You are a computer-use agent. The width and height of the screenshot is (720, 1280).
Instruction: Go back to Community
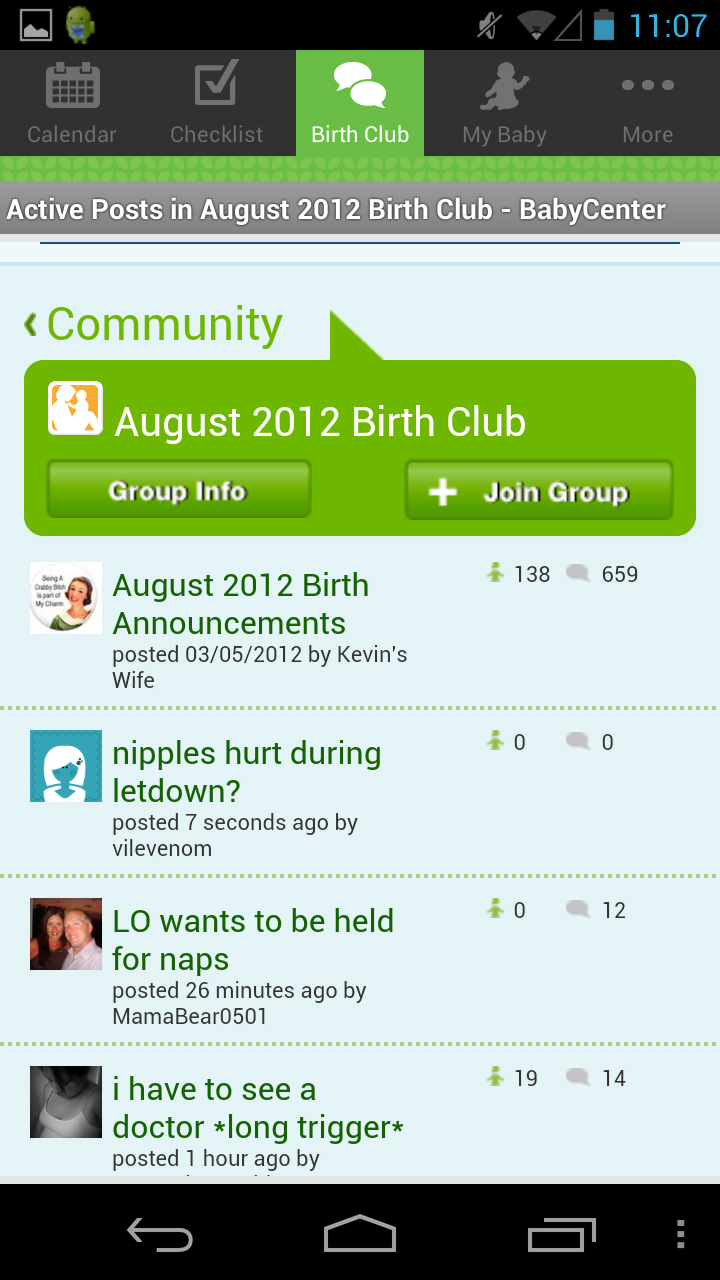(x=155, y=325)
